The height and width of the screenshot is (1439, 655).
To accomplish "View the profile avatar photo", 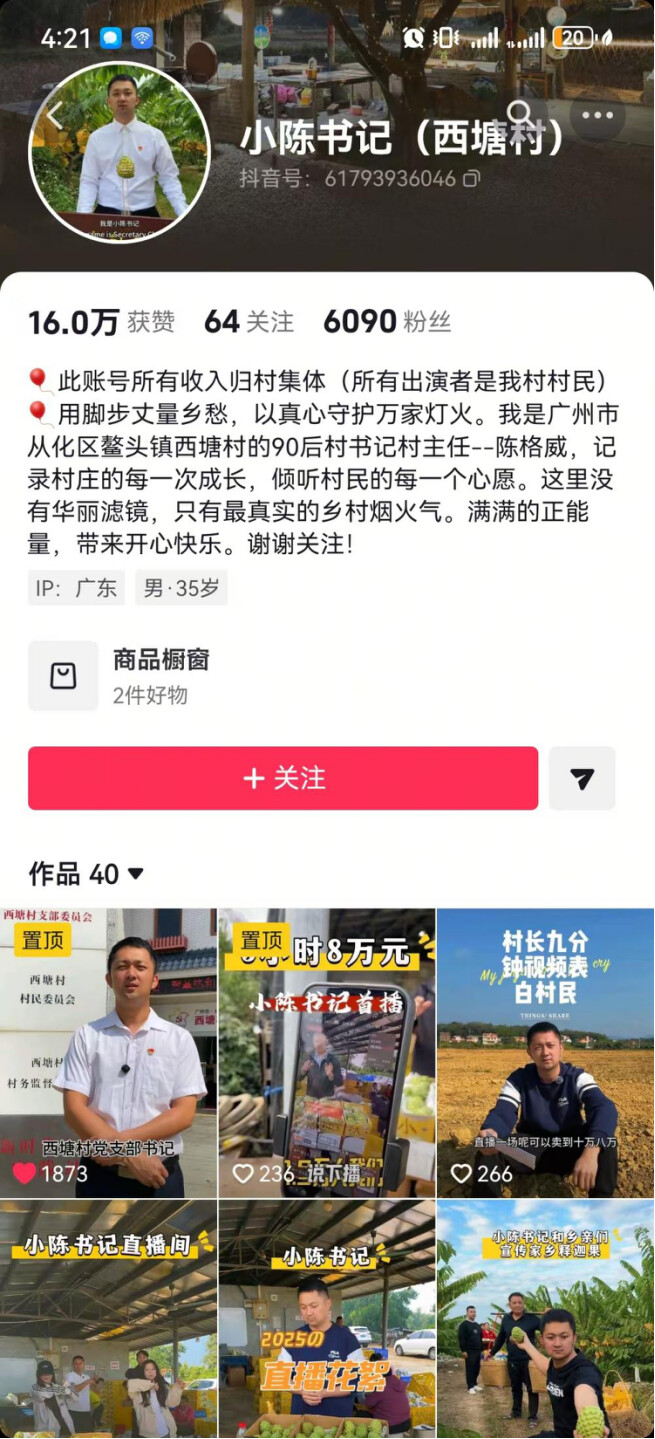I will pyautogui.click(x=121, y=152).
